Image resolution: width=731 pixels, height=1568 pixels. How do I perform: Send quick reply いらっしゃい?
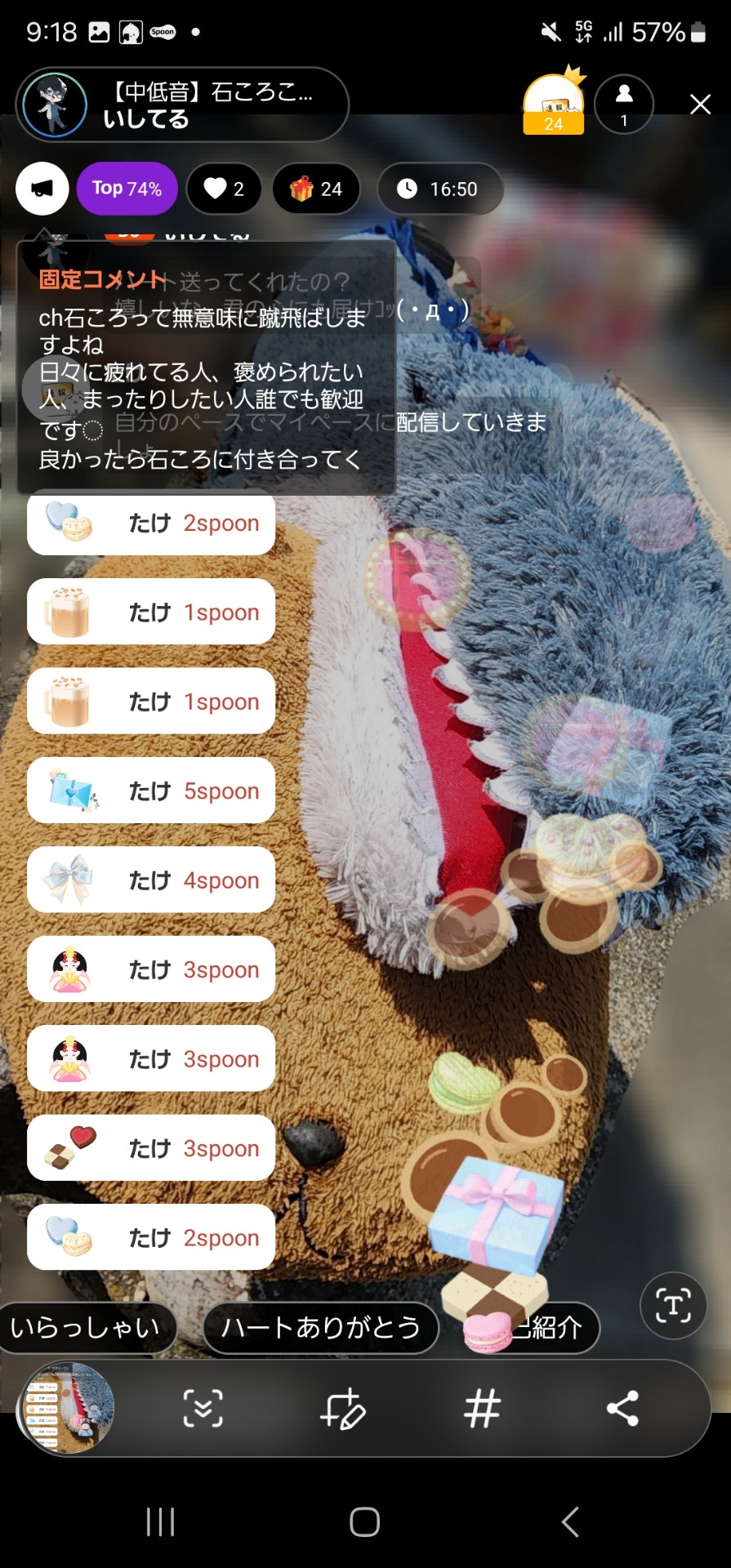(85, 1327)
